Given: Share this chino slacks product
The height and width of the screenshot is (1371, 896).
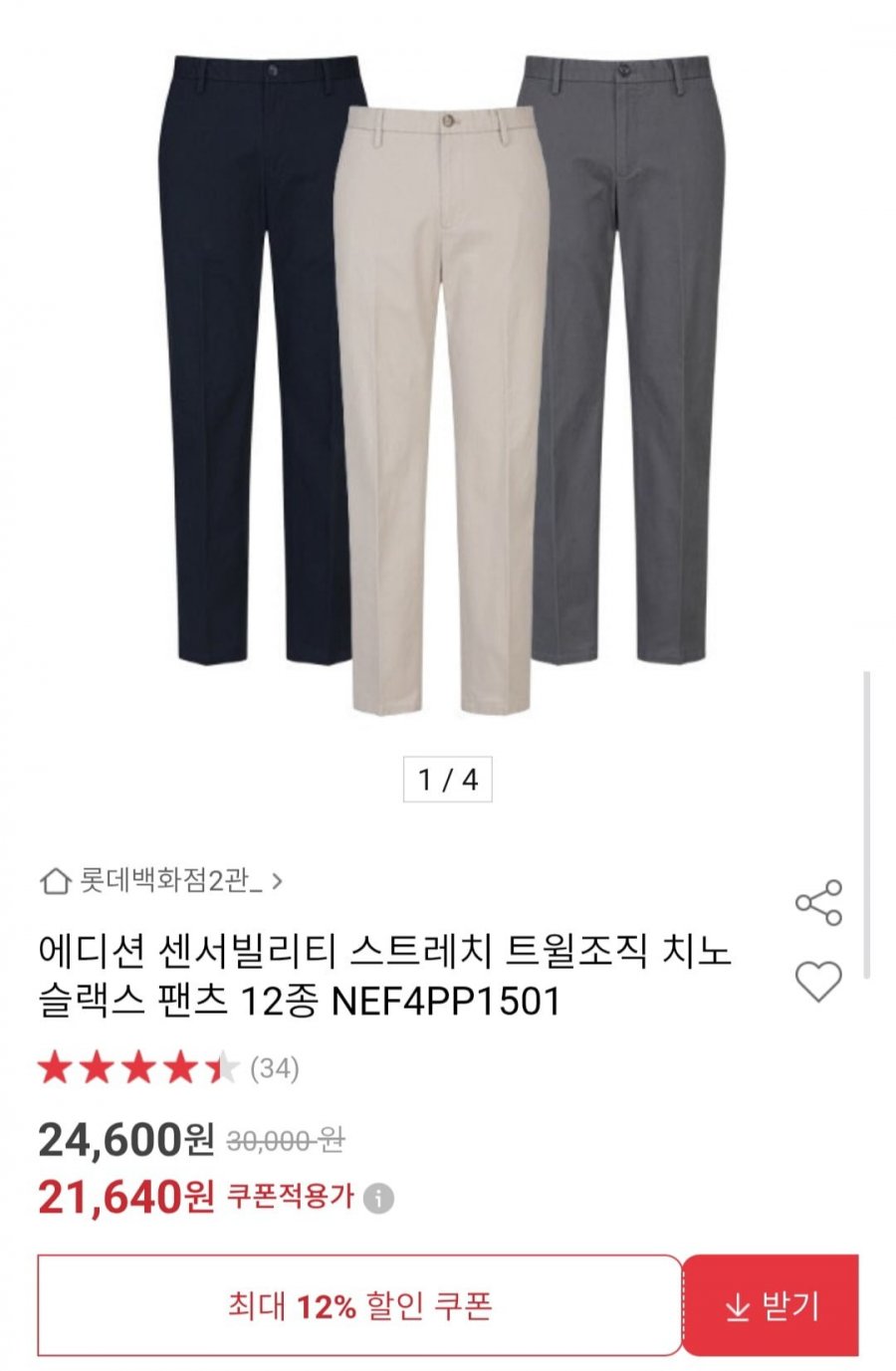Looking at the screenshot, I should (x=818, y=903).
